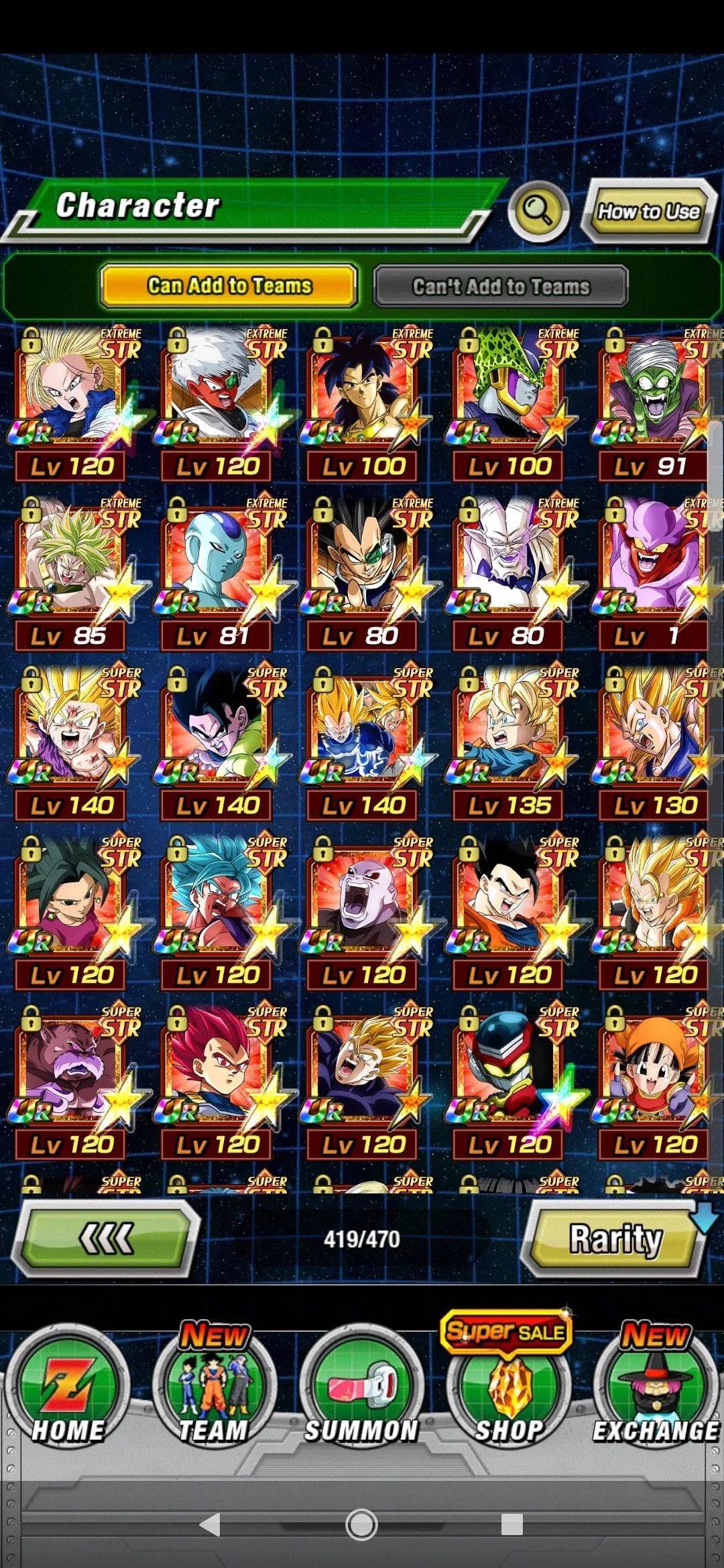Change sorting via the Rarity button

point(615,1238)
